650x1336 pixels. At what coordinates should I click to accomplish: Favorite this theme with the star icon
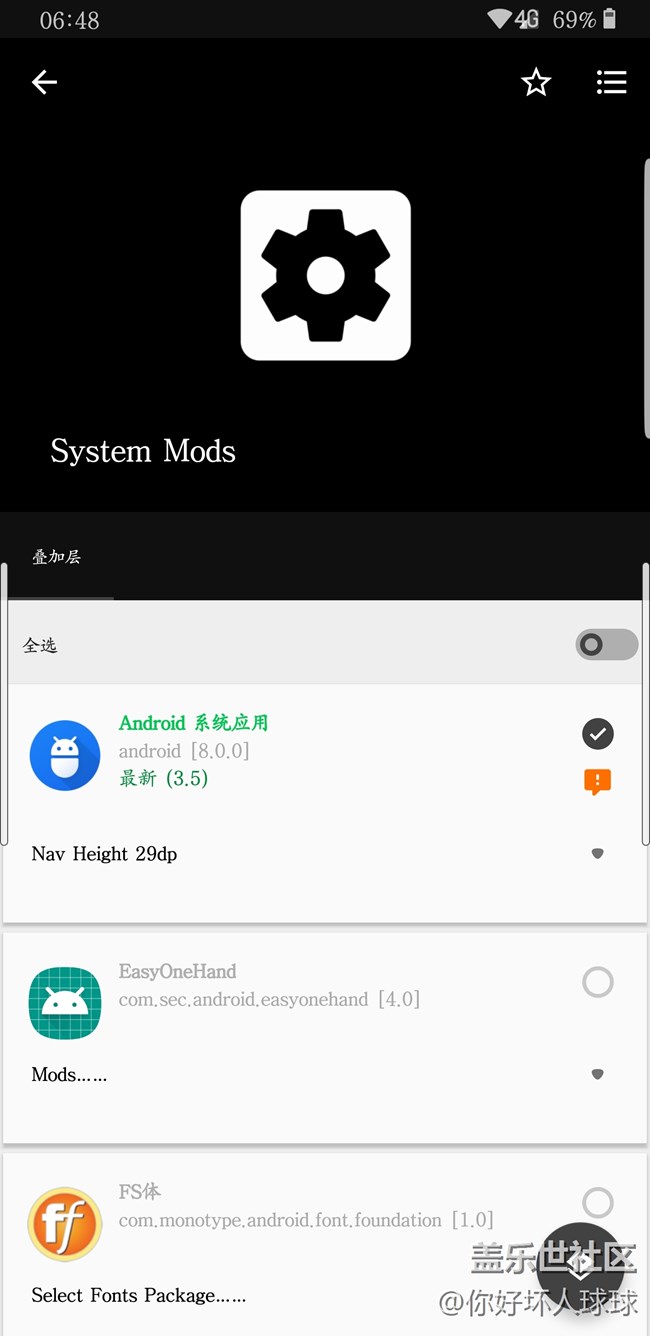click(536, 83)
